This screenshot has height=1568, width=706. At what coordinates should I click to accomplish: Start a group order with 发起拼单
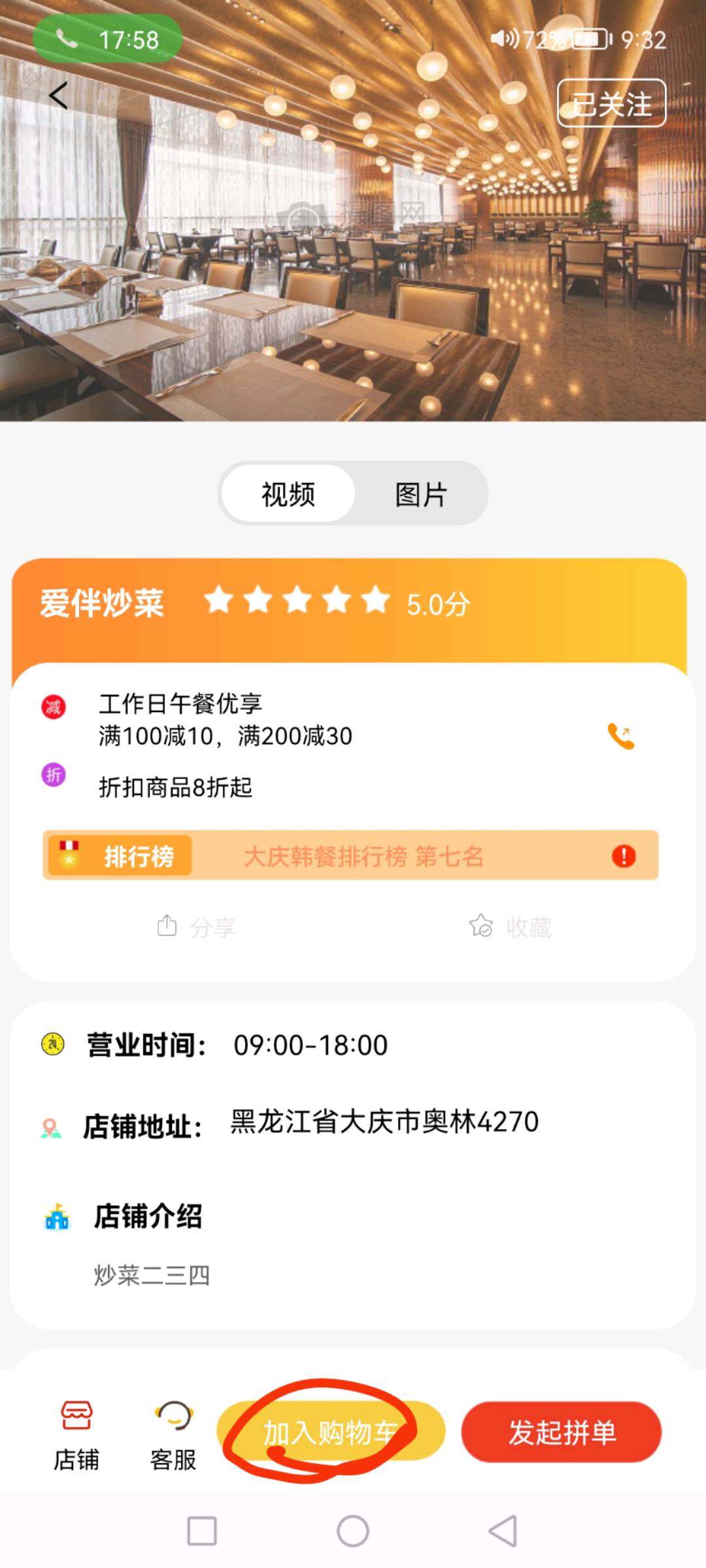pyautogui.click(x=562, y=1432)
